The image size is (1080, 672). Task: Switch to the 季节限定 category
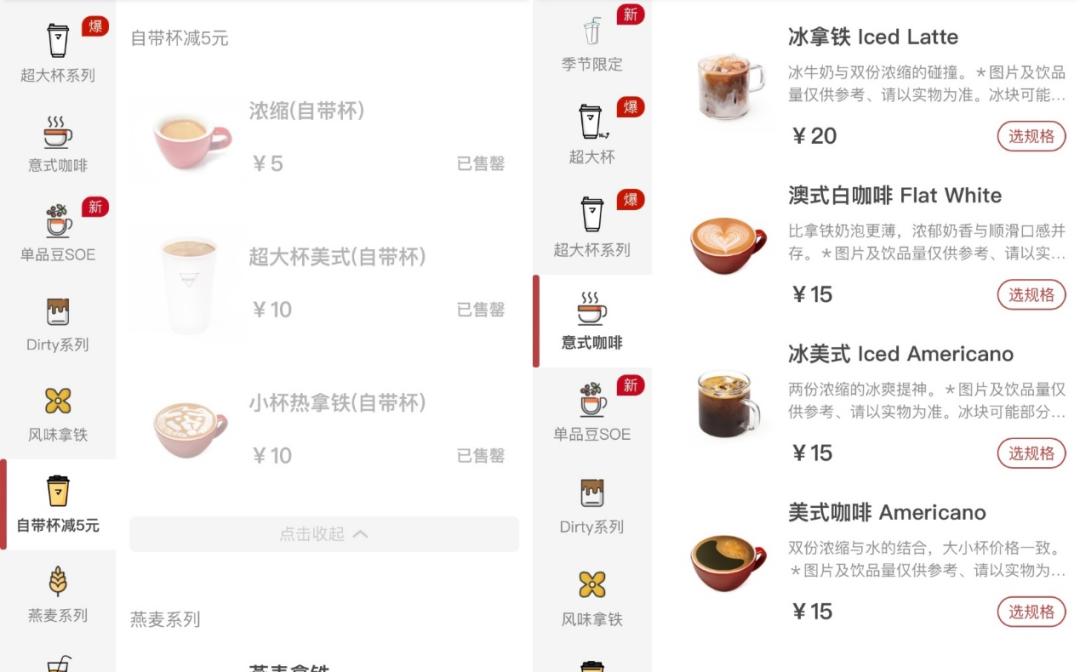[592, 43]
